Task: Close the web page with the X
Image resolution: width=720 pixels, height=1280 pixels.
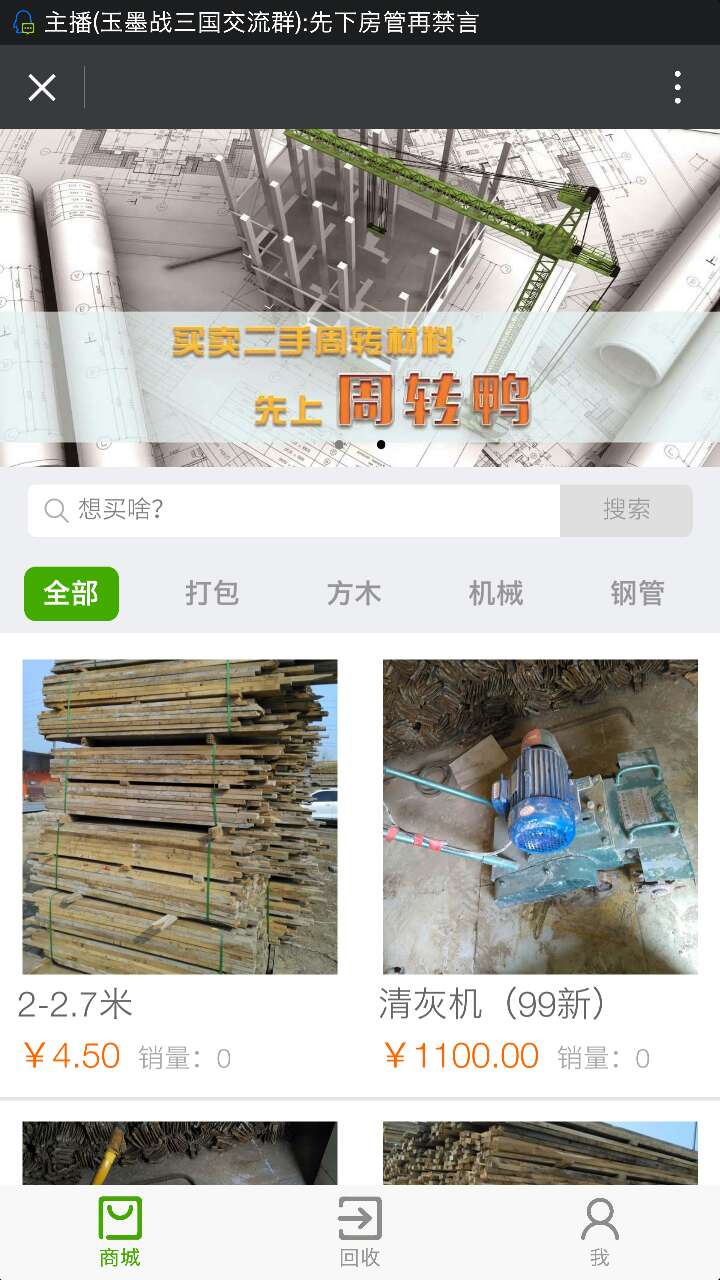Action: pos(42,88)
